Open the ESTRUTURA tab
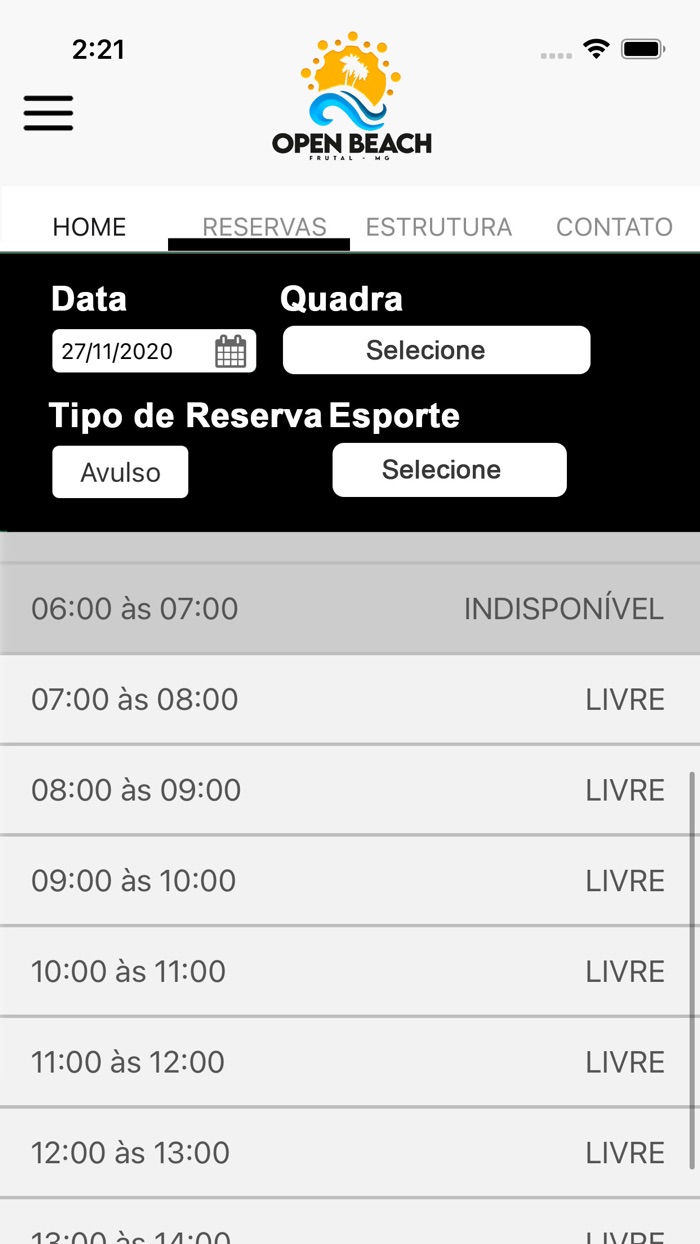Screen dimensions: 700x1244 click(x=438, y=227)
